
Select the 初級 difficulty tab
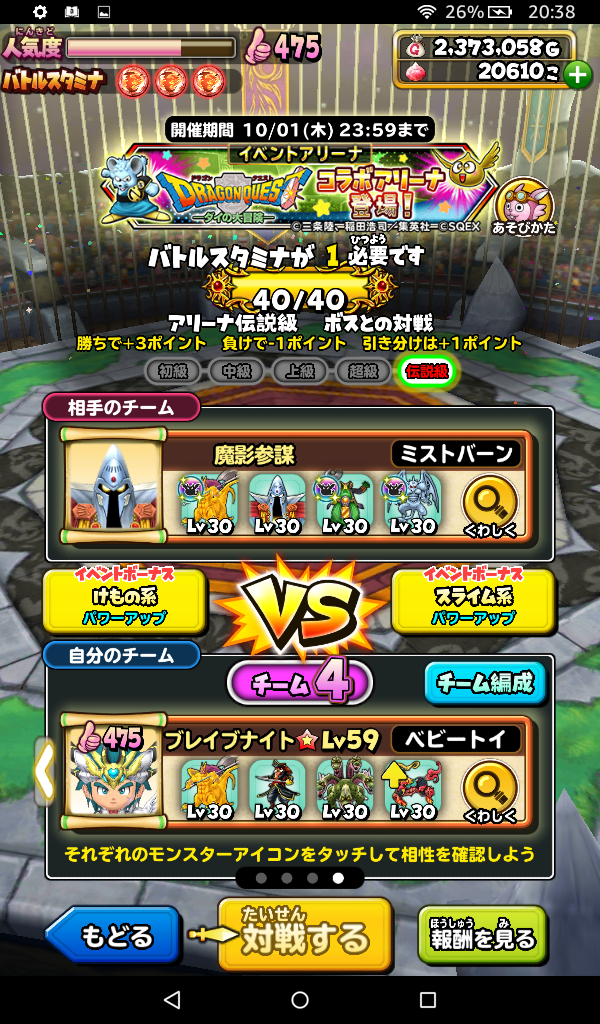tap(172, 371)
